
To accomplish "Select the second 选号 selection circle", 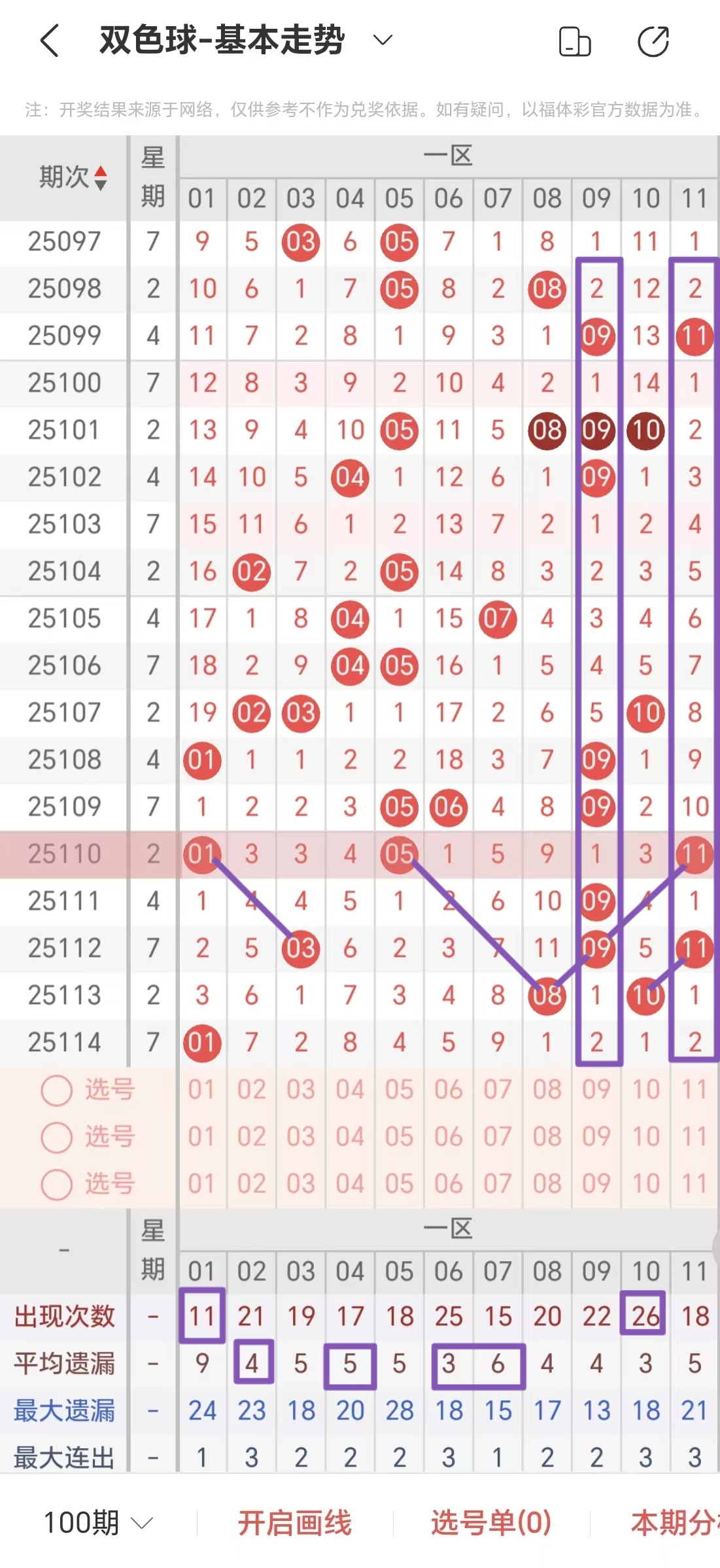I will tap(56, 1137).
